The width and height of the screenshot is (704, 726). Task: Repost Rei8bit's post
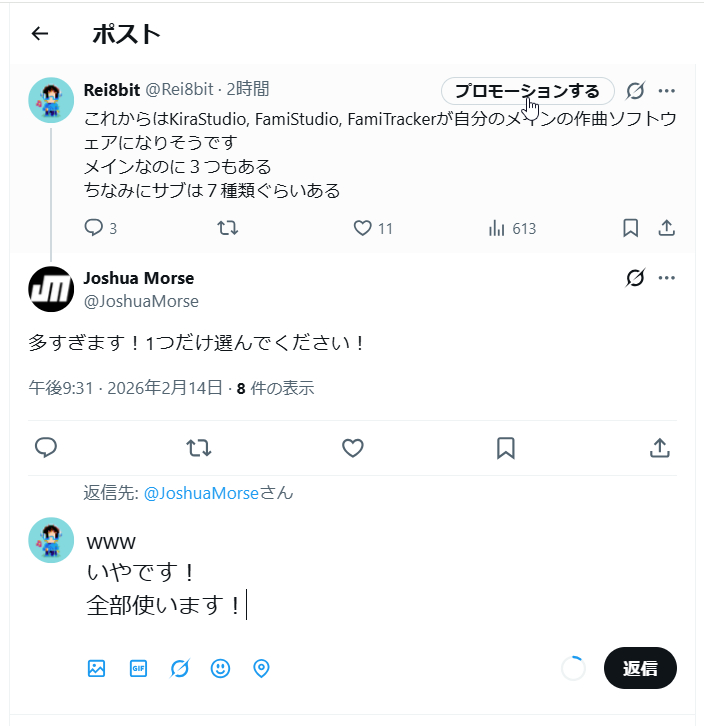pyautogui.click(x=228, y=228)
